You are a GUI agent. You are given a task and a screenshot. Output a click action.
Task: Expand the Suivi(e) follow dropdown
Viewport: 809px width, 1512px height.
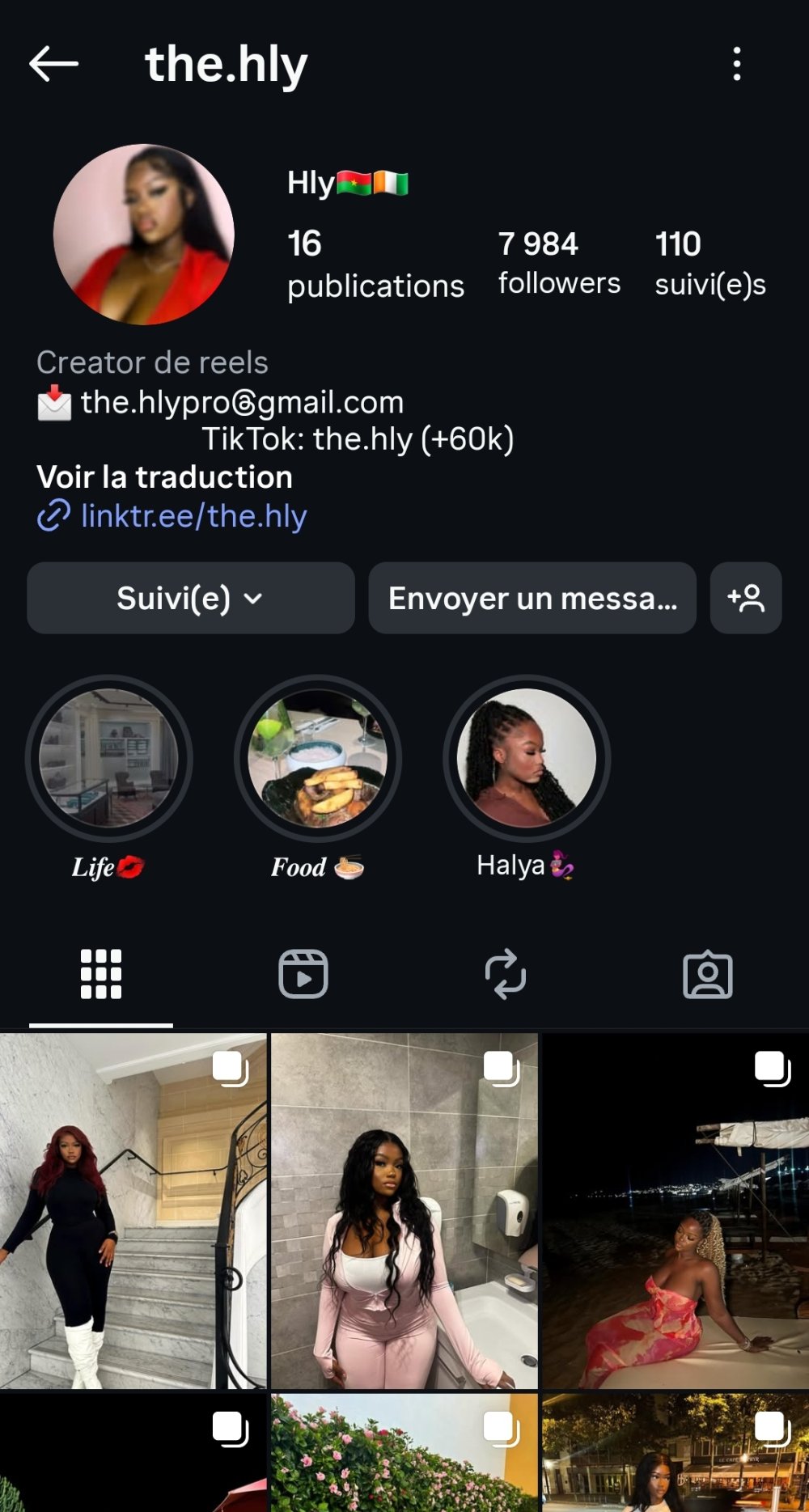[190, 598]
